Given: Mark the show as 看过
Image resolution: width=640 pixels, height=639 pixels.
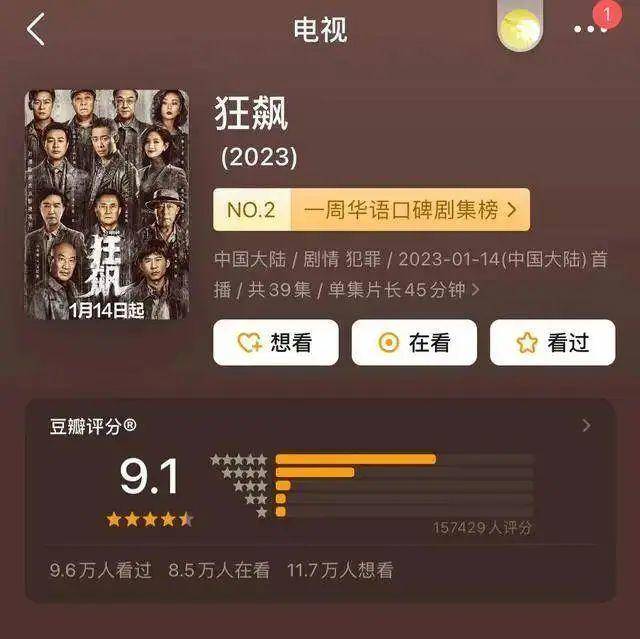Looking at the screenshot, I should tap(553, 343).
